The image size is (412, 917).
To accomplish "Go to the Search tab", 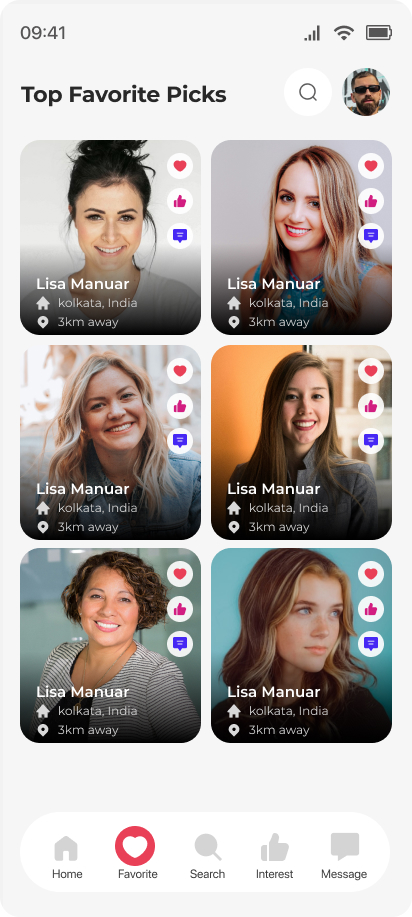I will pos(208,857).
